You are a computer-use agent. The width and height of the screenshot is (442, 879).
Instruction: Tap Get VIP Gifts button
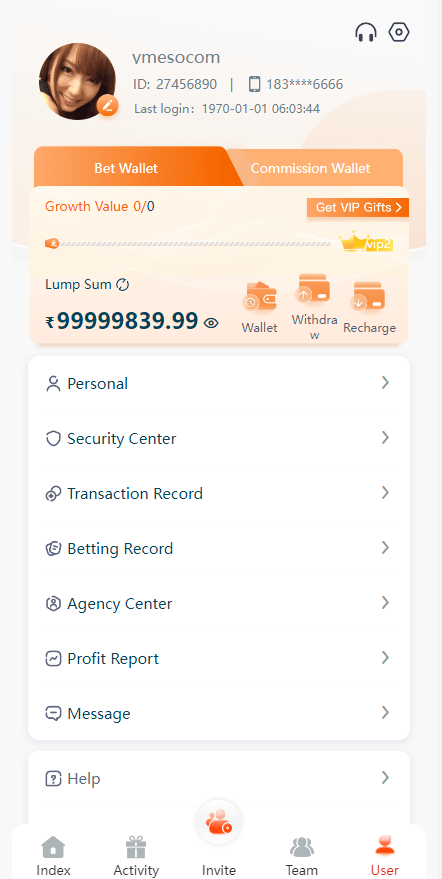coord(358,207)
